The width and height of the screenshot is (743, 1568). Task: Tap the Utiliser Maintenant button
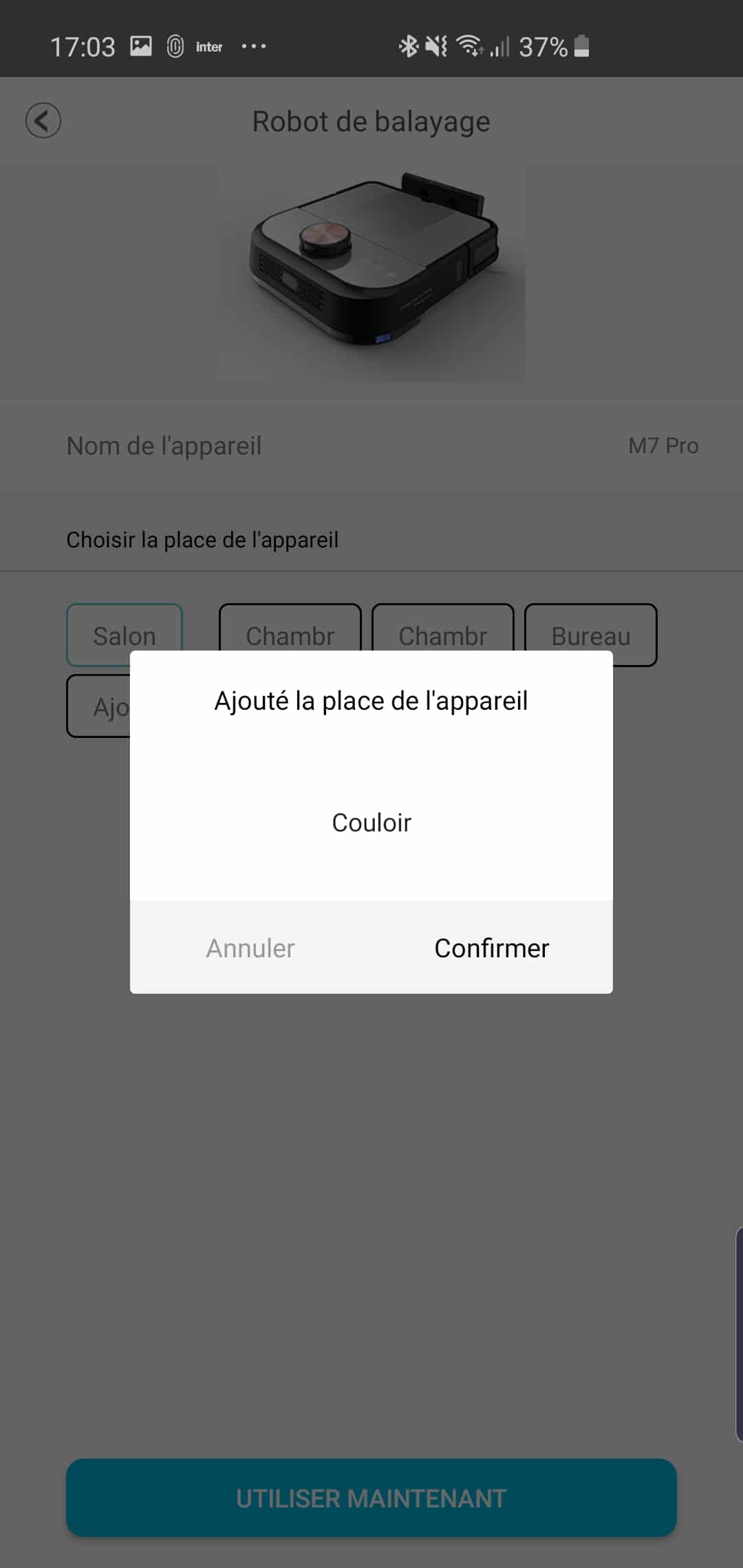(x=371, y=1498)
